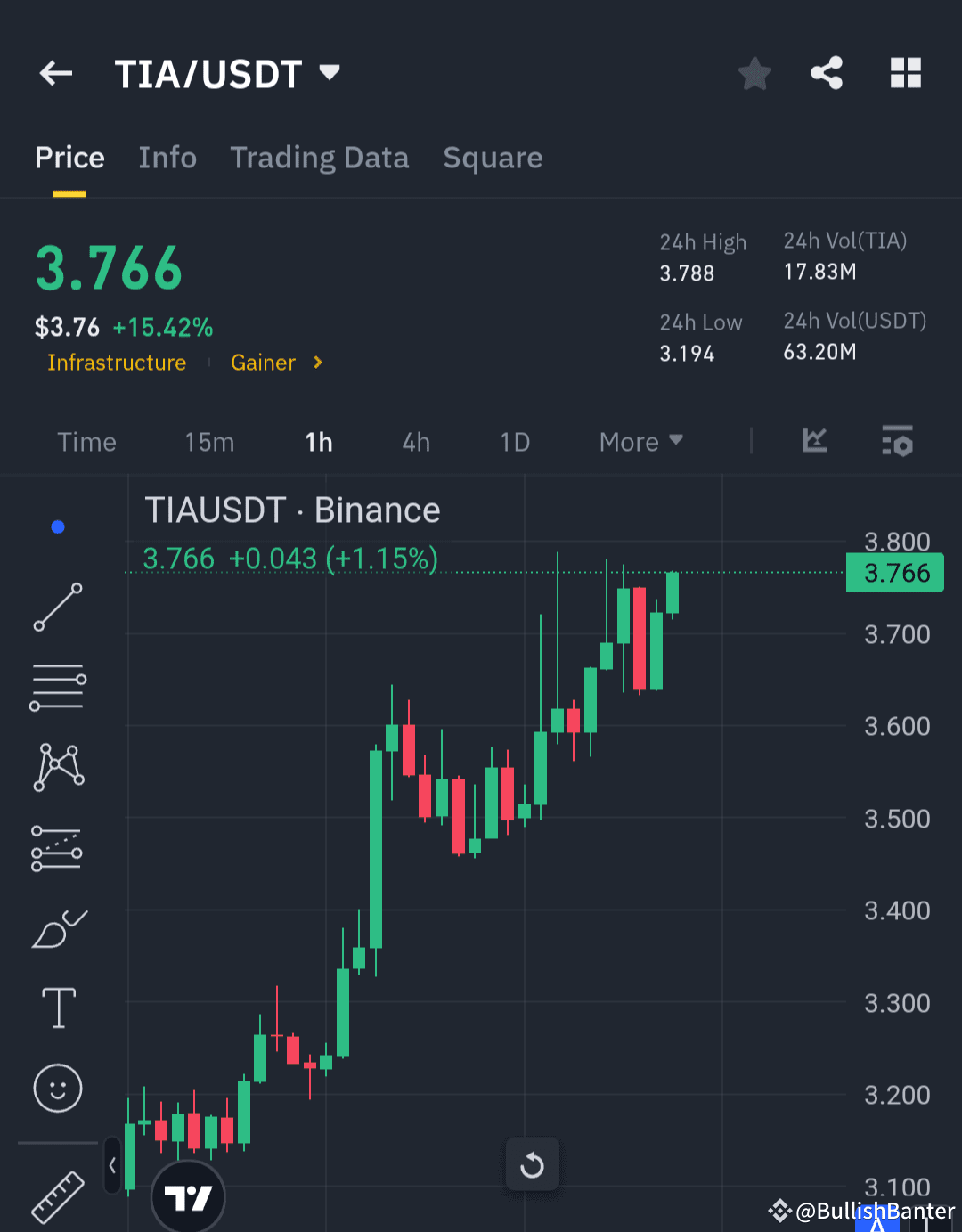Open the chart settings gear icon

pyautogui.click(x=897, y=441)
